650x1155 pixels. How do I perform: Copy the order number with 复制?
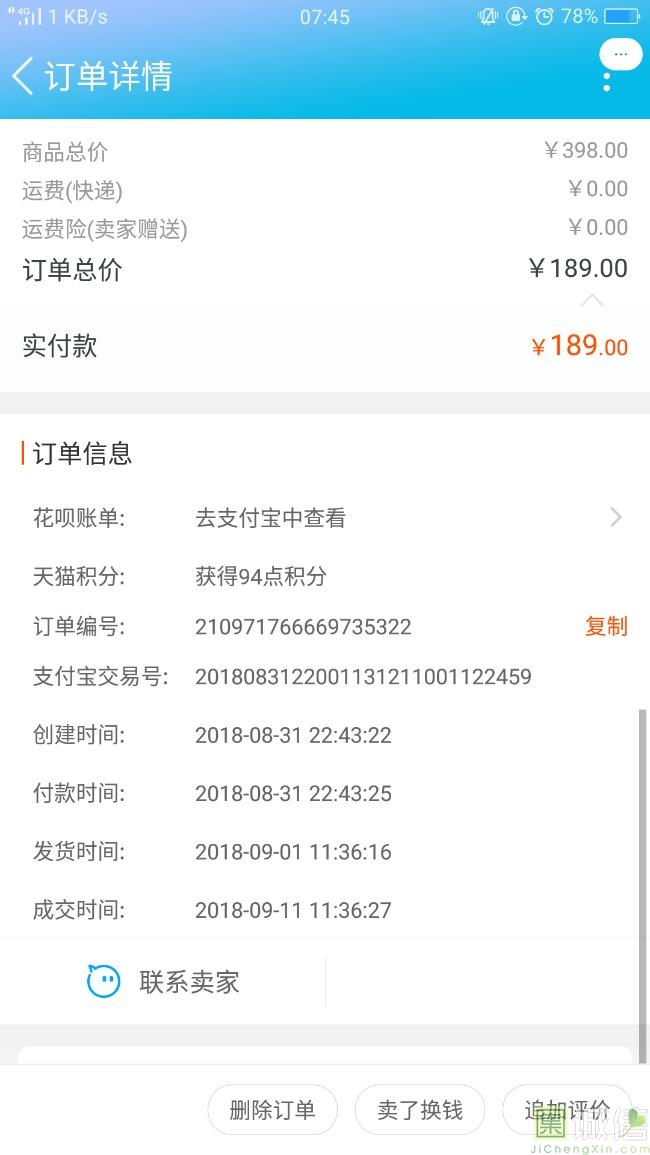coord(606,627)
